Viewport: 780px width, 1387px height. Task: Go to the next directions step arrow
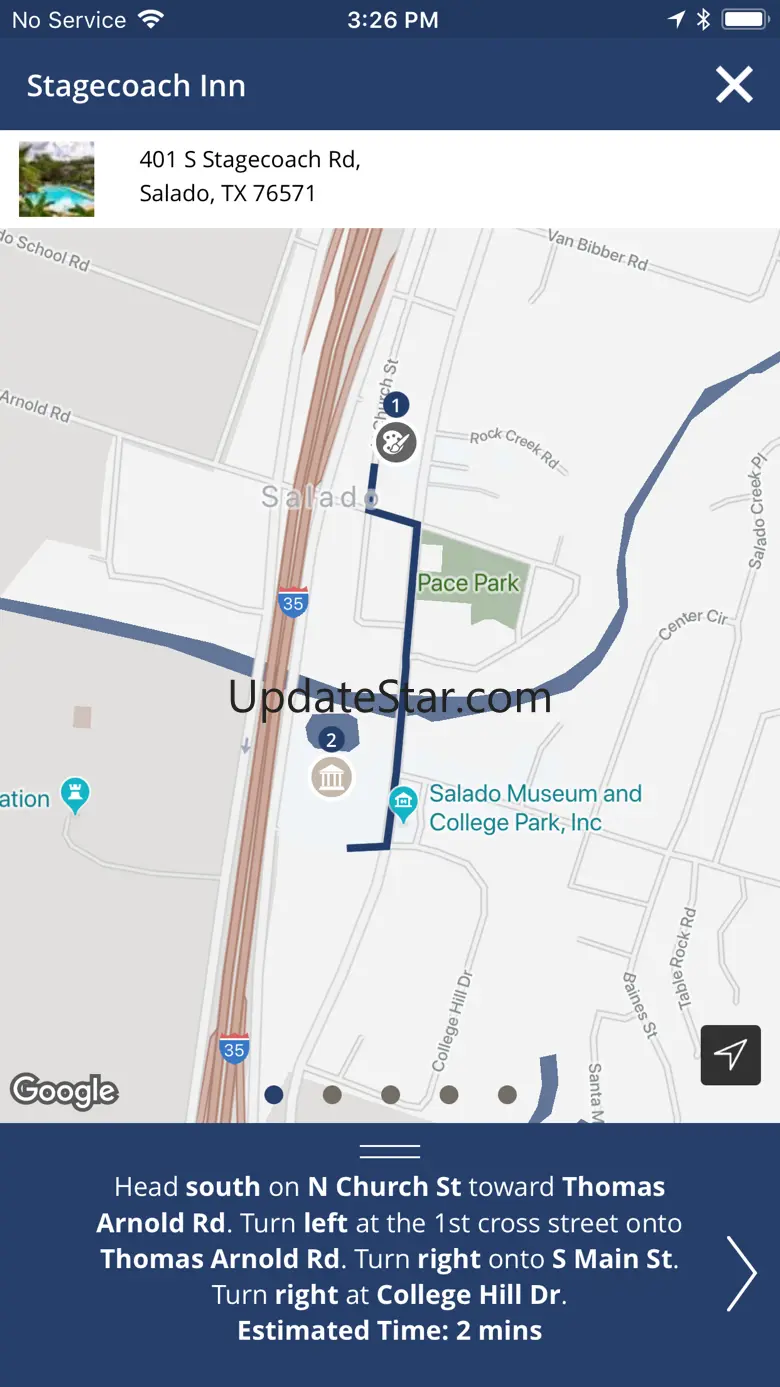tap(741, 1273)
